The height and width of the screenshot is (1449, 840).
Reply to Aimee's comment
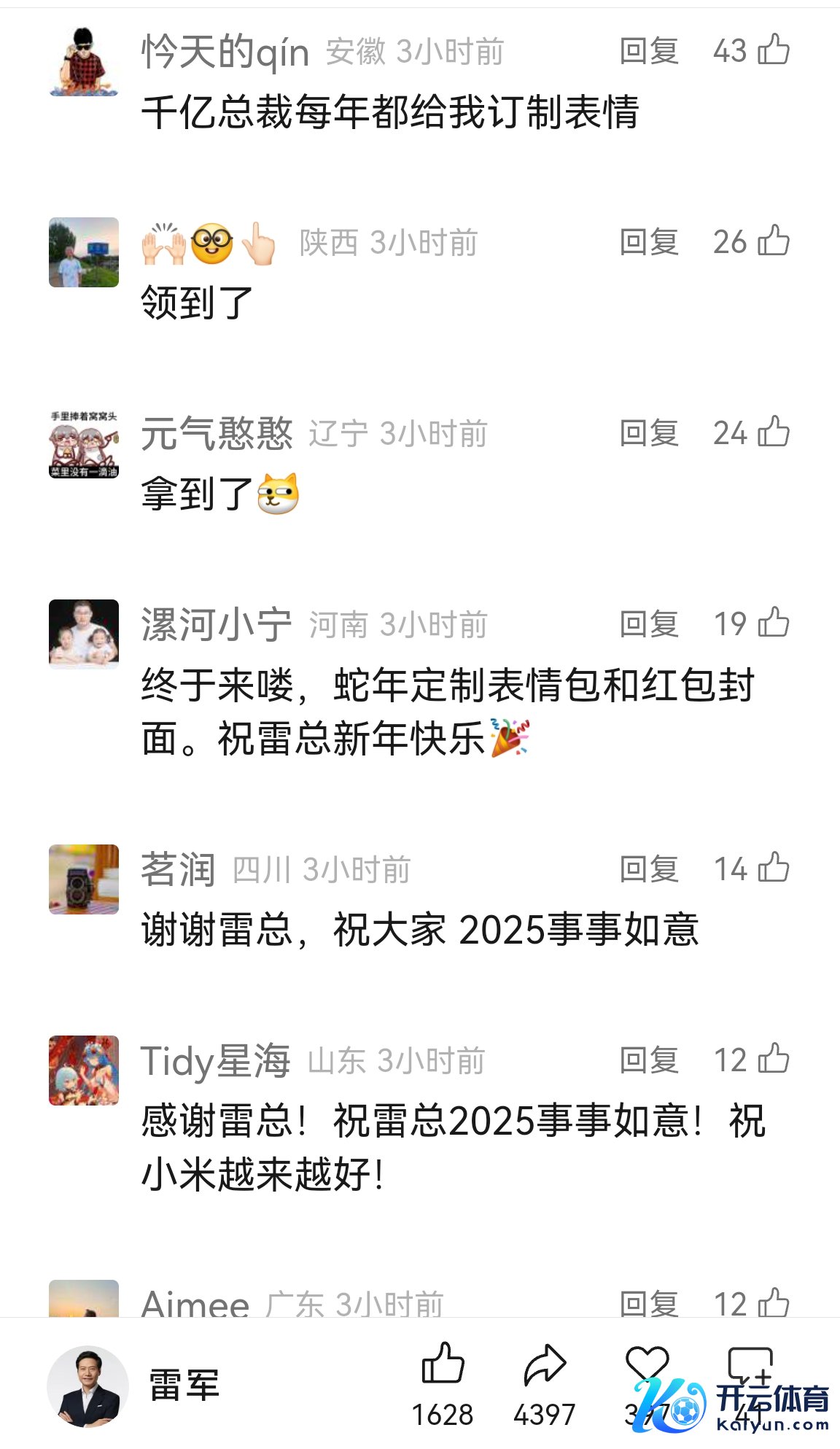coord(649,1304)
